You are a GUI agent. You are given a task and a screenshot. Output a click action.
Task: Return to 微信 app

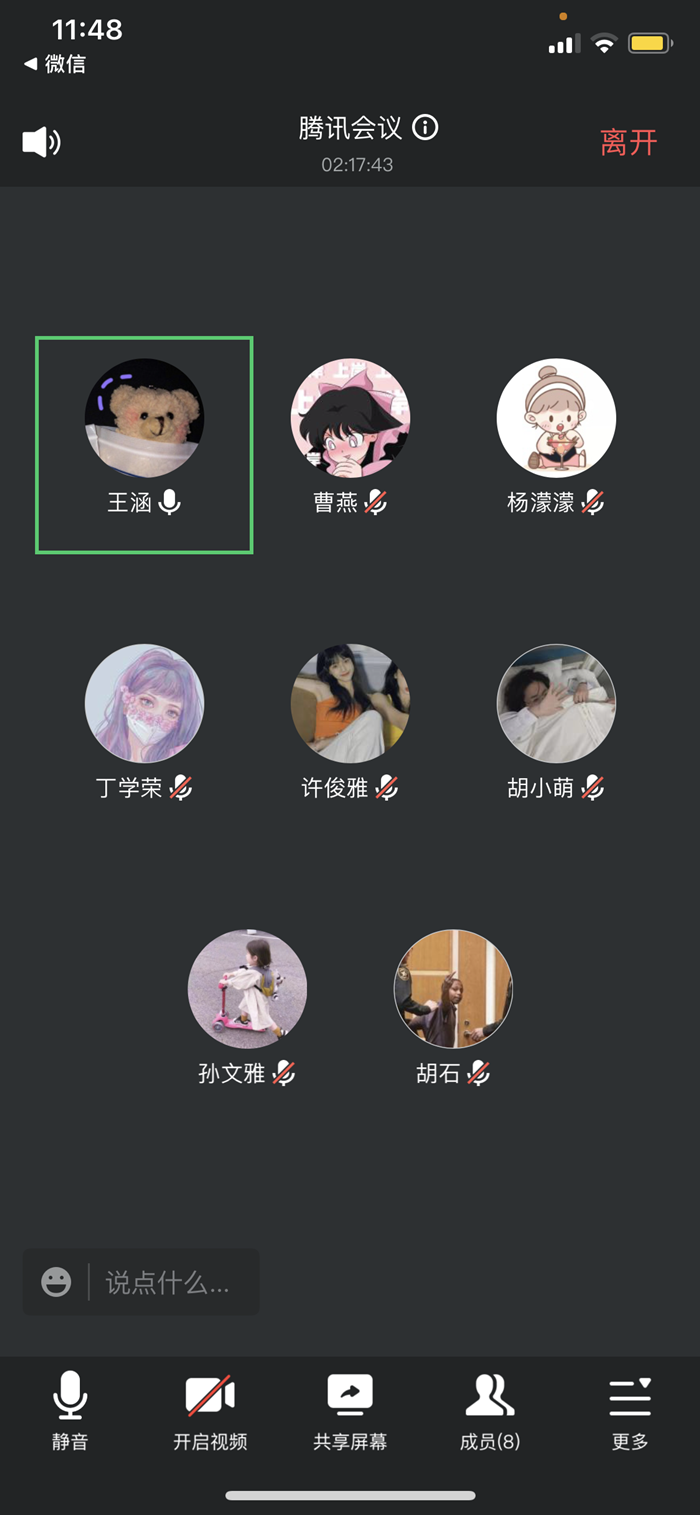coord(56,65)
